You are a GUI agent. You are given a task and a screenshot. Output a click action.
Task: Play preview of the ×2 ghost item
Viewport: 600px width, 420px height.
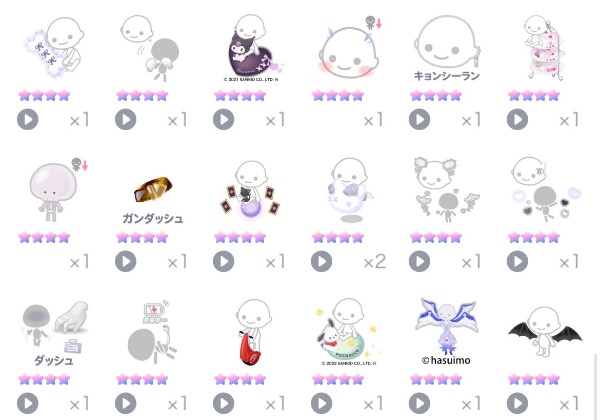(x=321, y=261)
